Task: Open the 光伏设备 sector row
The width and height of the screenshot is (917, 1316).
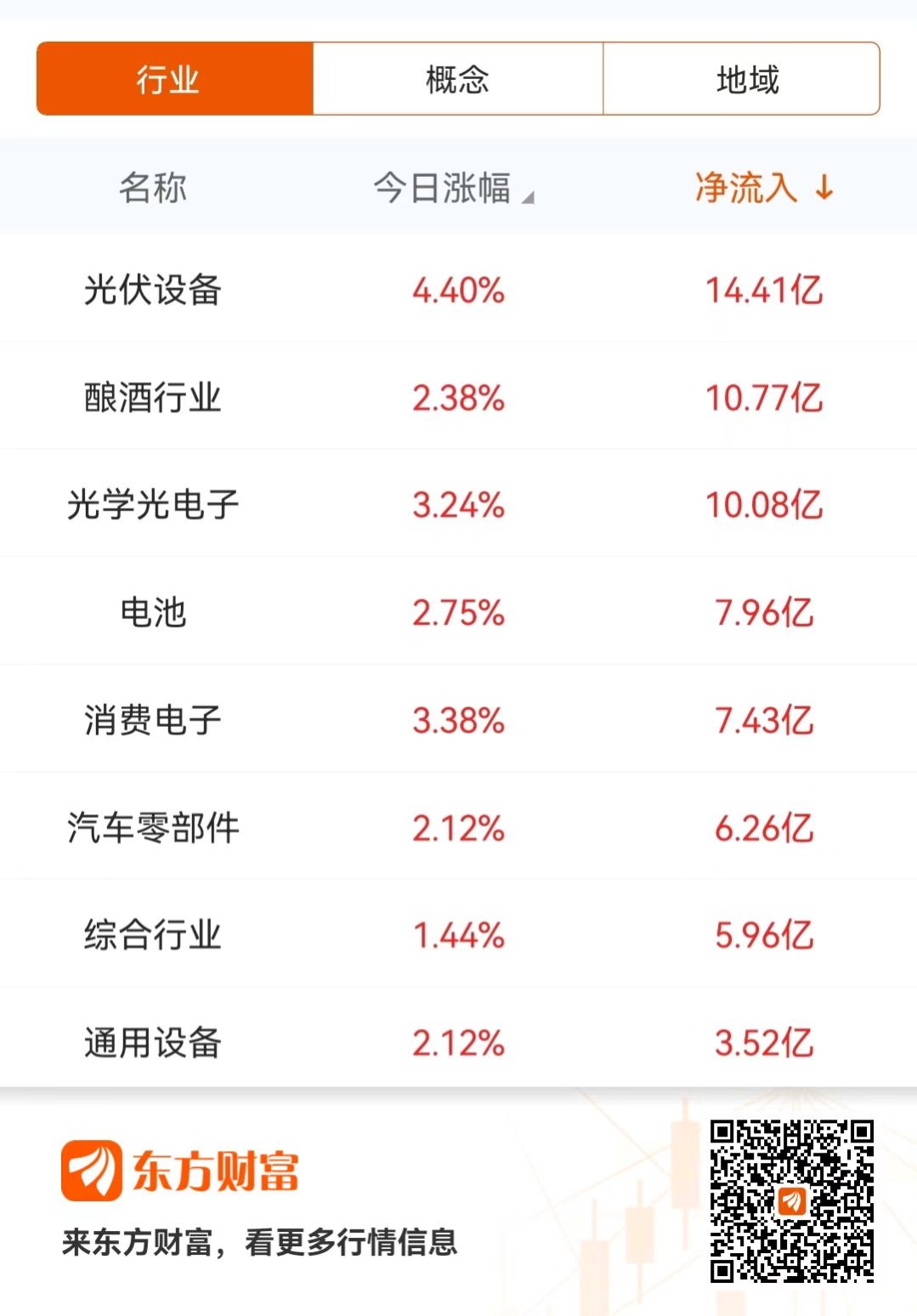Action: pyautogui.click(x=153, y=290)
